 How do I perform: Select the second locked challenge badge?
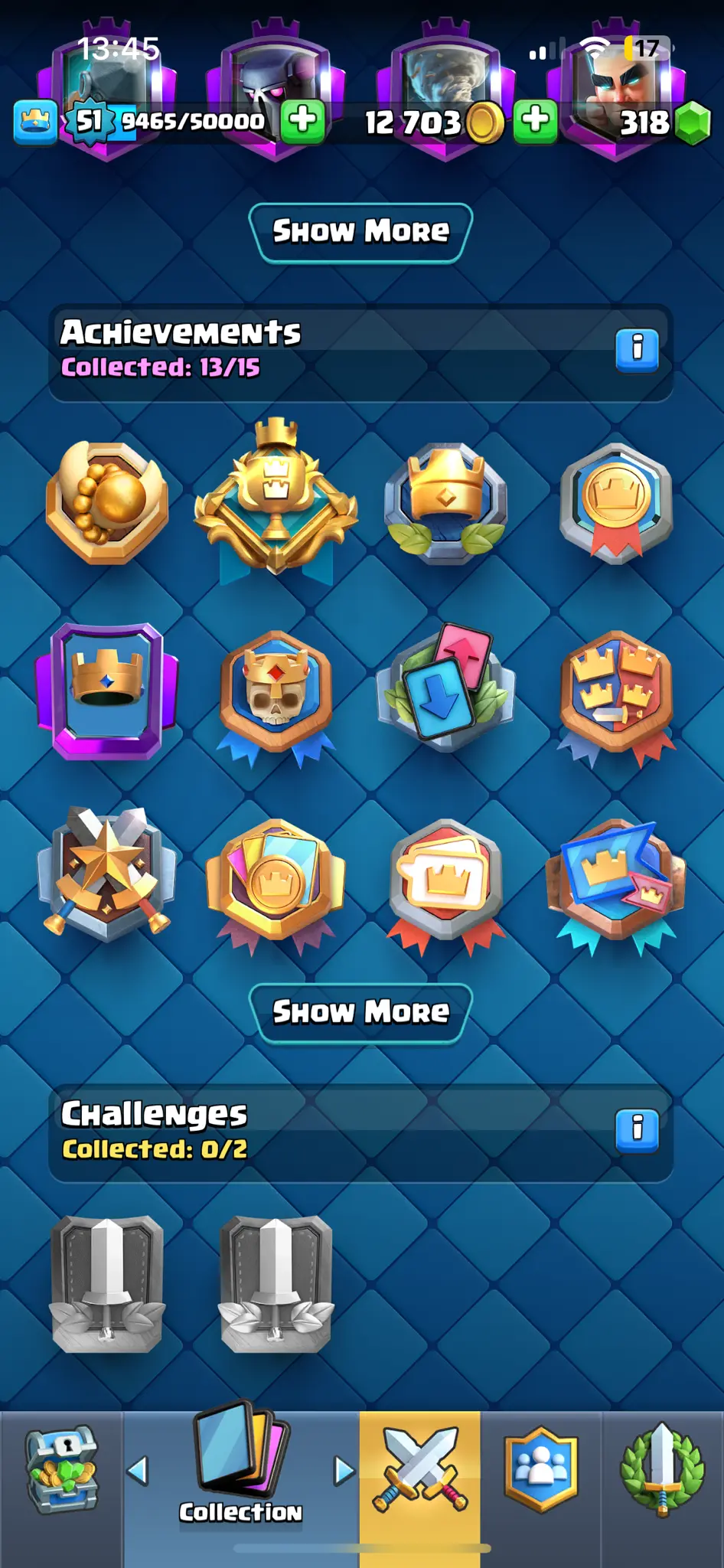tap(276, 1284)
